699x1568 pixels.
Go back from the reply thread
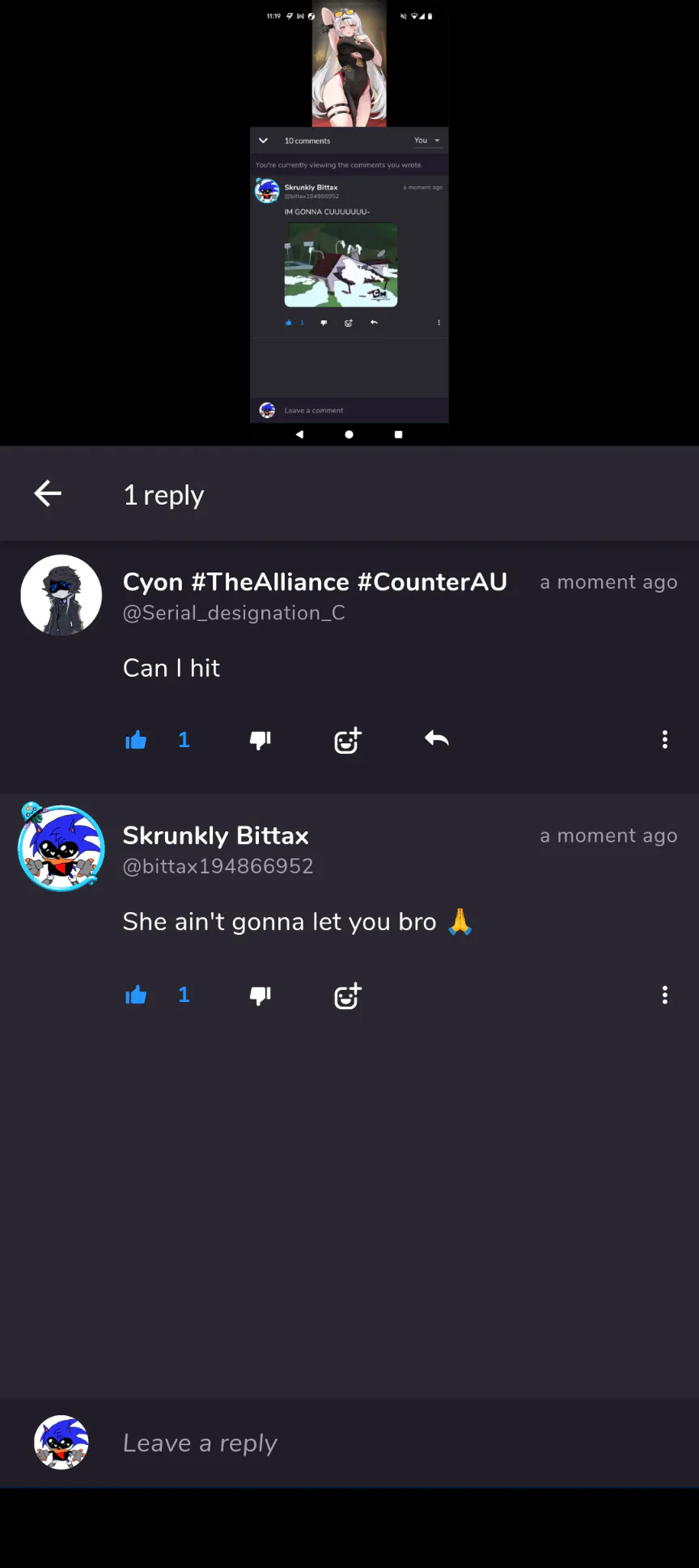point(48,493)
